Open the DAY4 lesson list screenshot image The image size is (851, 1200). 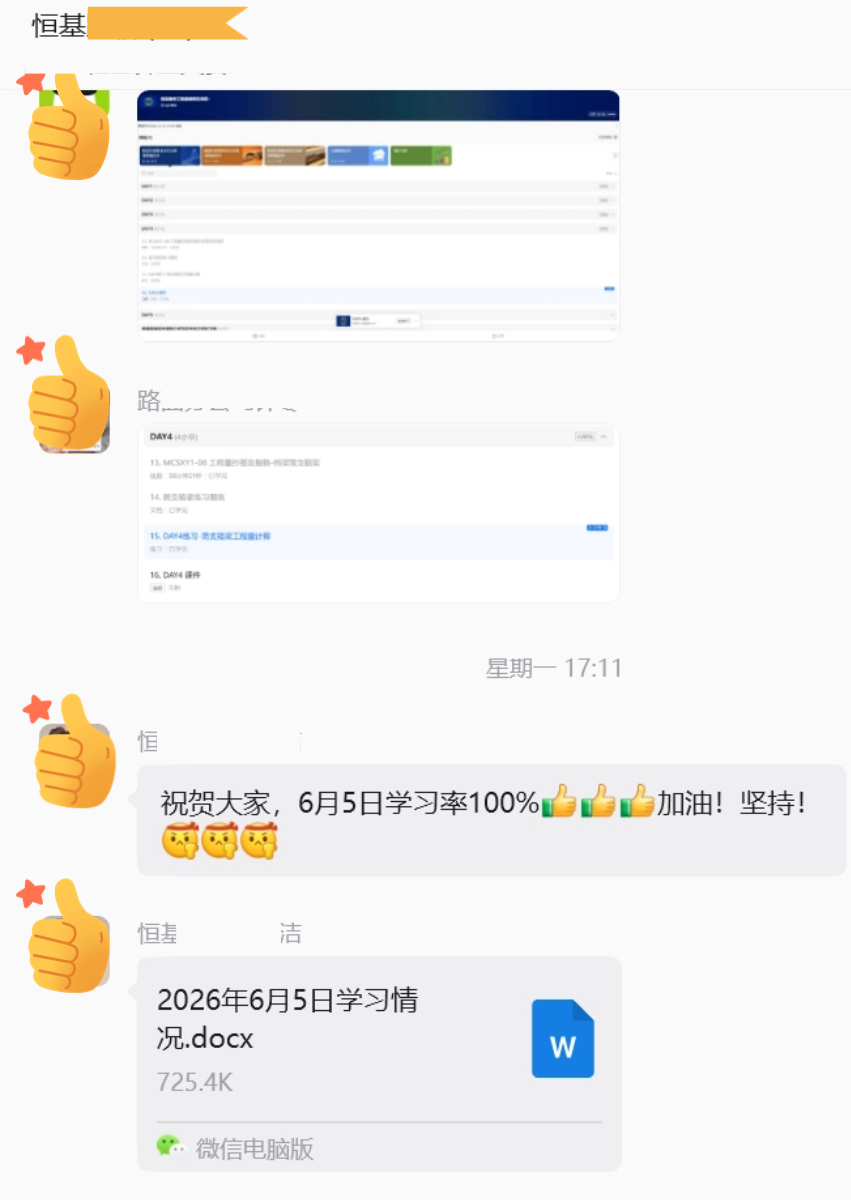tap(378, 513)
